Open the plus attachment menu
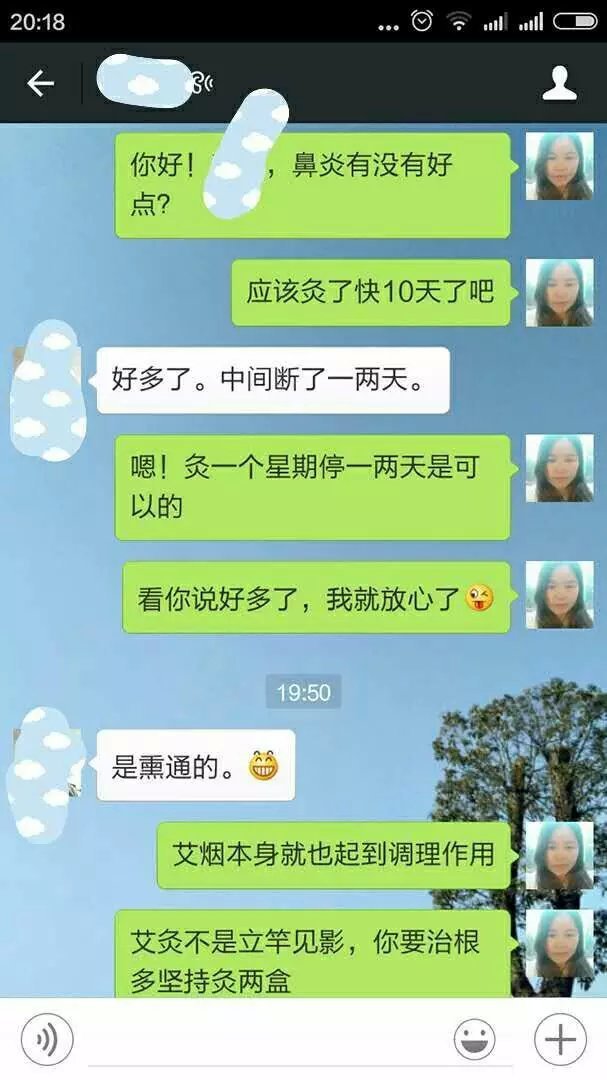607x1080 pixels. tap(559, 1039)
